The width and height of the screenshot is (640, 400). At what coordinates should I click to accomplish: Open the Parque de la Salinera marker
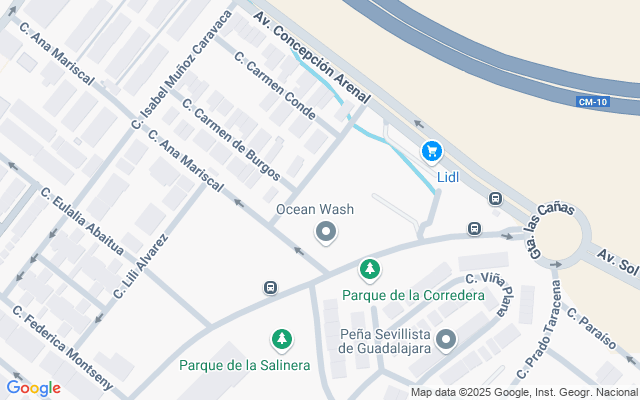pos(282,340)
